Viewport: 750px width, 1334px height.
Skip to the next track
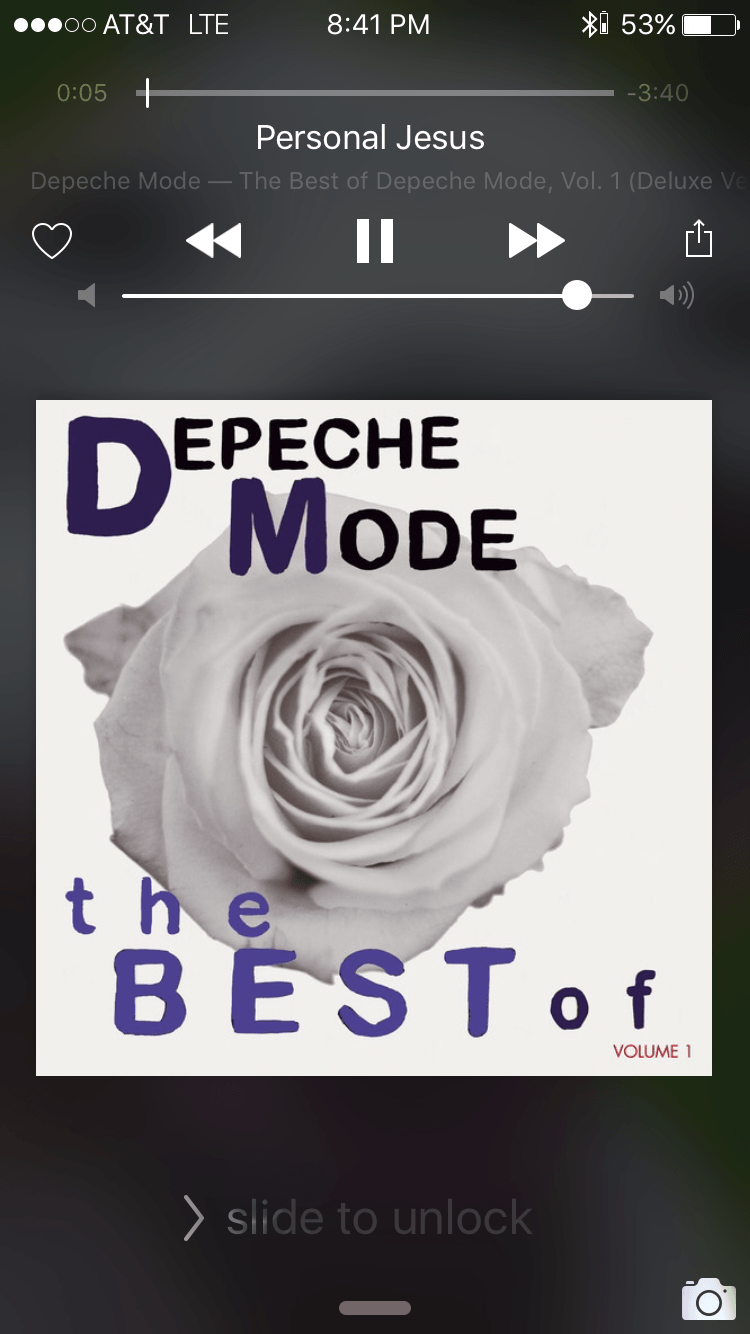tap(536, 241)
